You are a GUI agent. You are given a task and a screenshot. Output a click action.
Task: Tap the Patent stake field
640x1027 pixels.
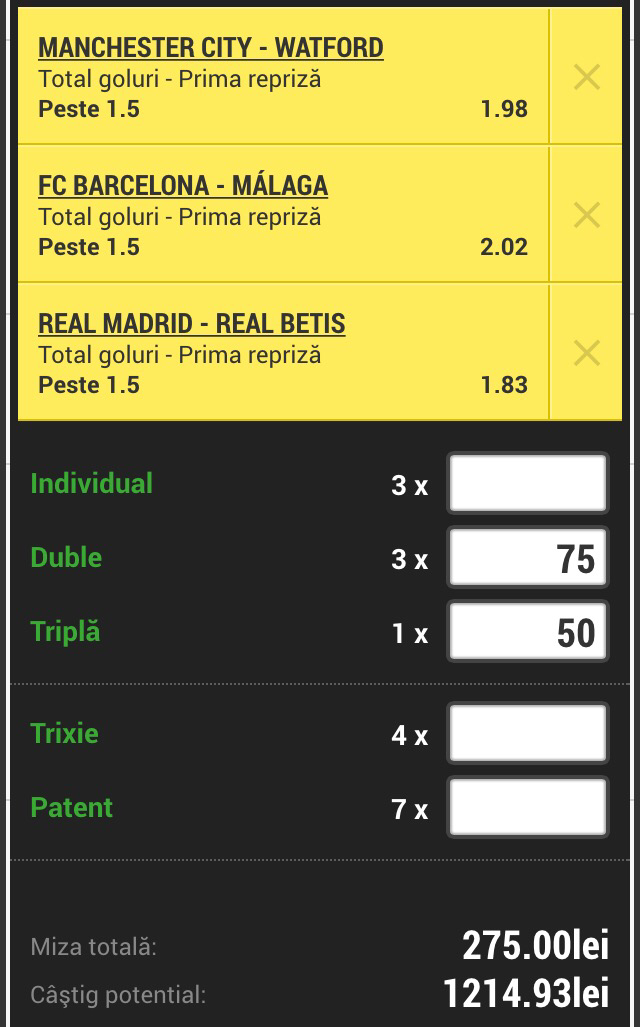point(528,808)
